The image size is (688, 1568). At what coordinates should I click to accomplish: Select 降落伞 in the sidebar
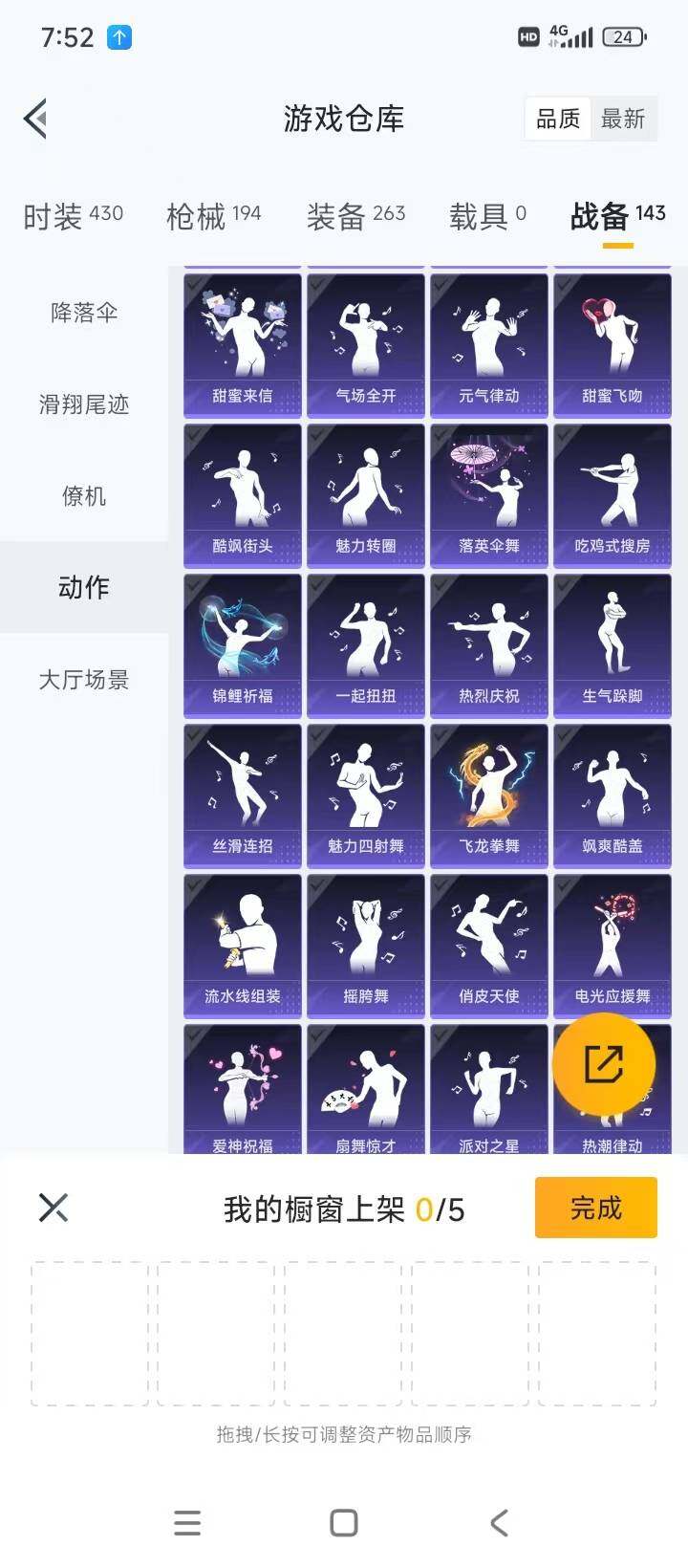(x=82, y=313)
